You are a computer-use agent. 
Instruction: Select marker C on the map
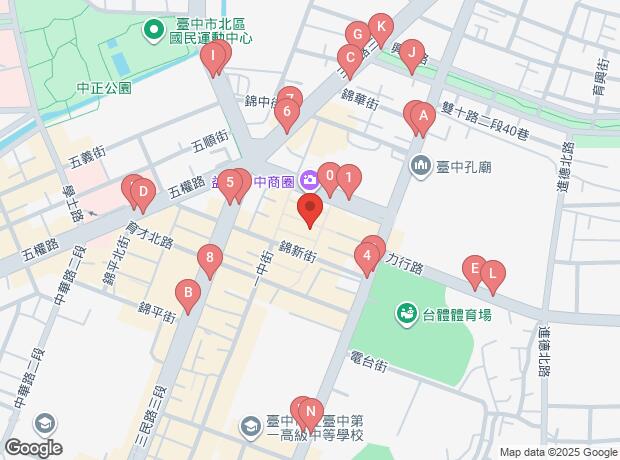[349, 57]
